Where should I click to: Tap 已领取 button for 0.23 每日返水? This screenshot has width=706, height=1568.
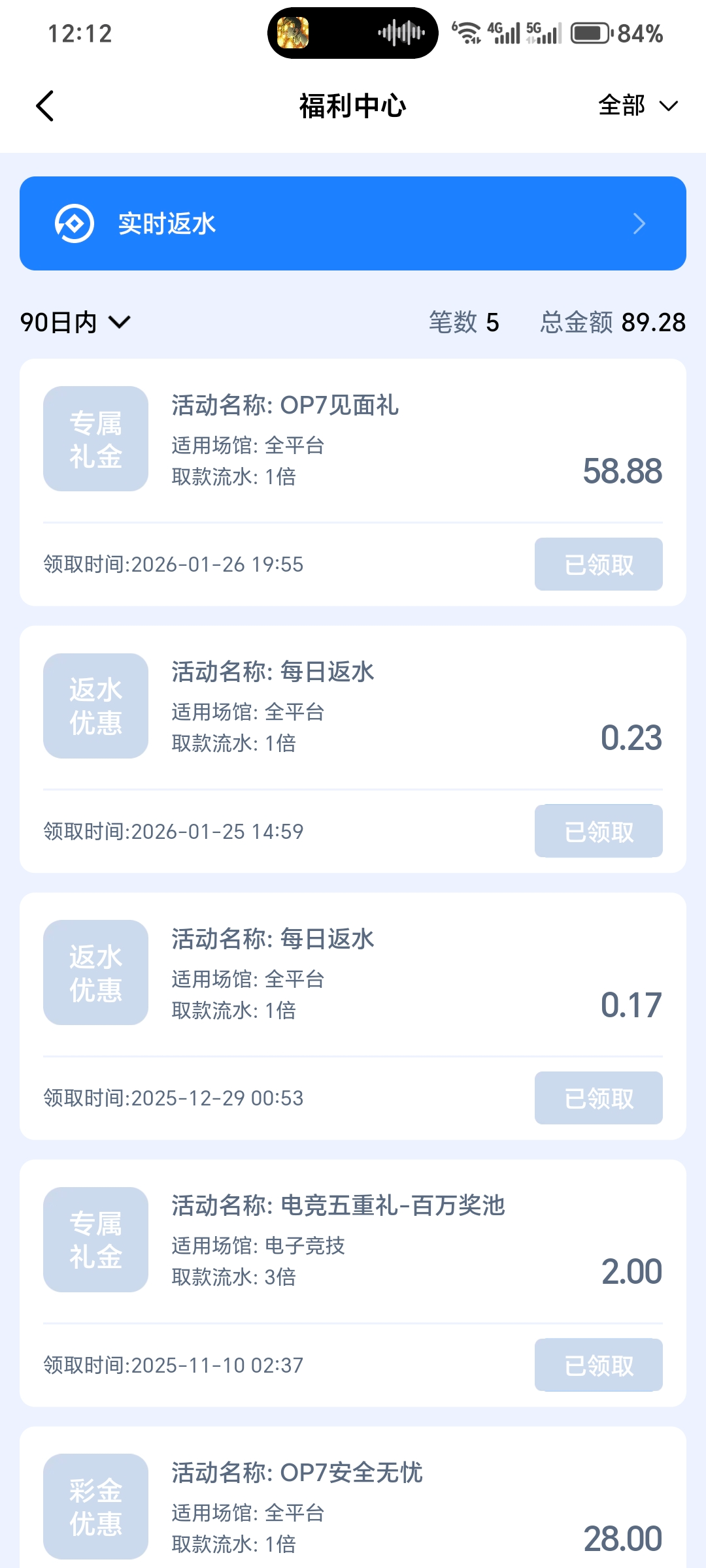click(x=598, y=831)
